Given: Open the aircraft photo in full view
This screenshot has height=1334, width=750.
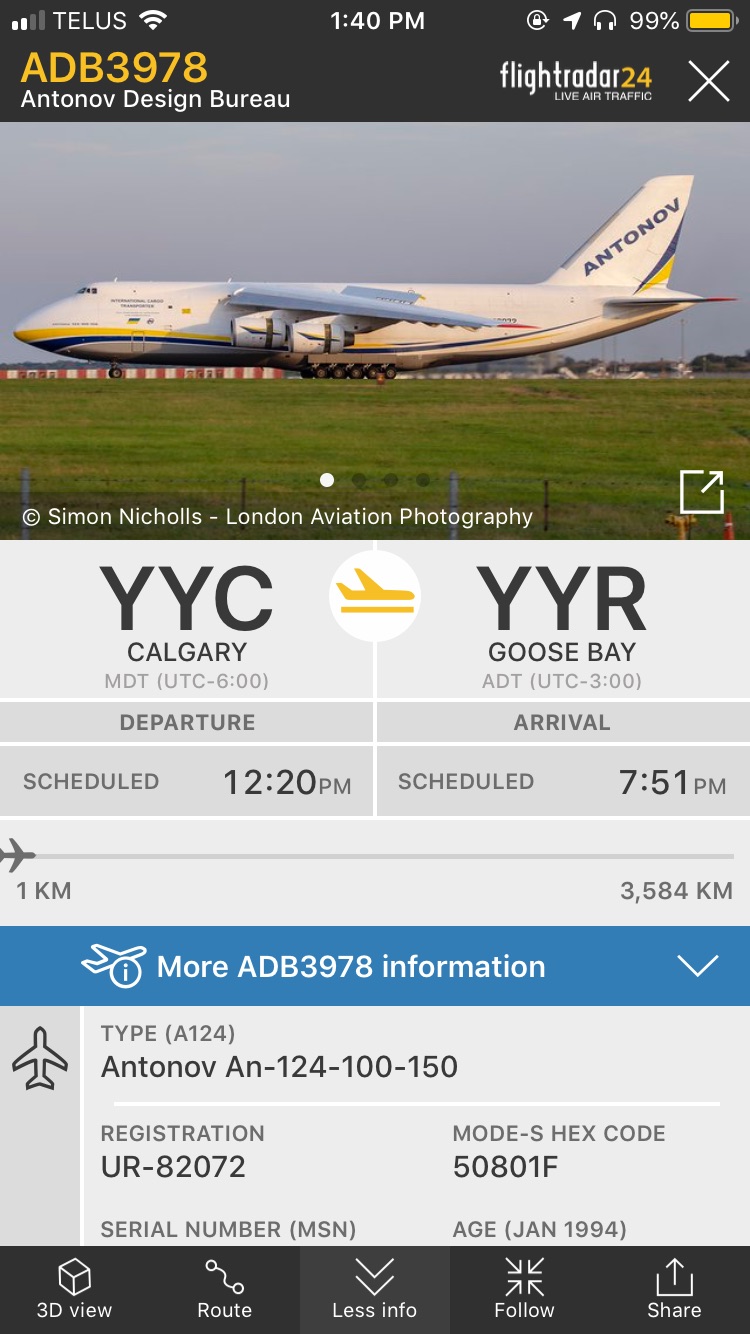Looking at the screenshot, I should pyautogui.click(x=700, y=492).
